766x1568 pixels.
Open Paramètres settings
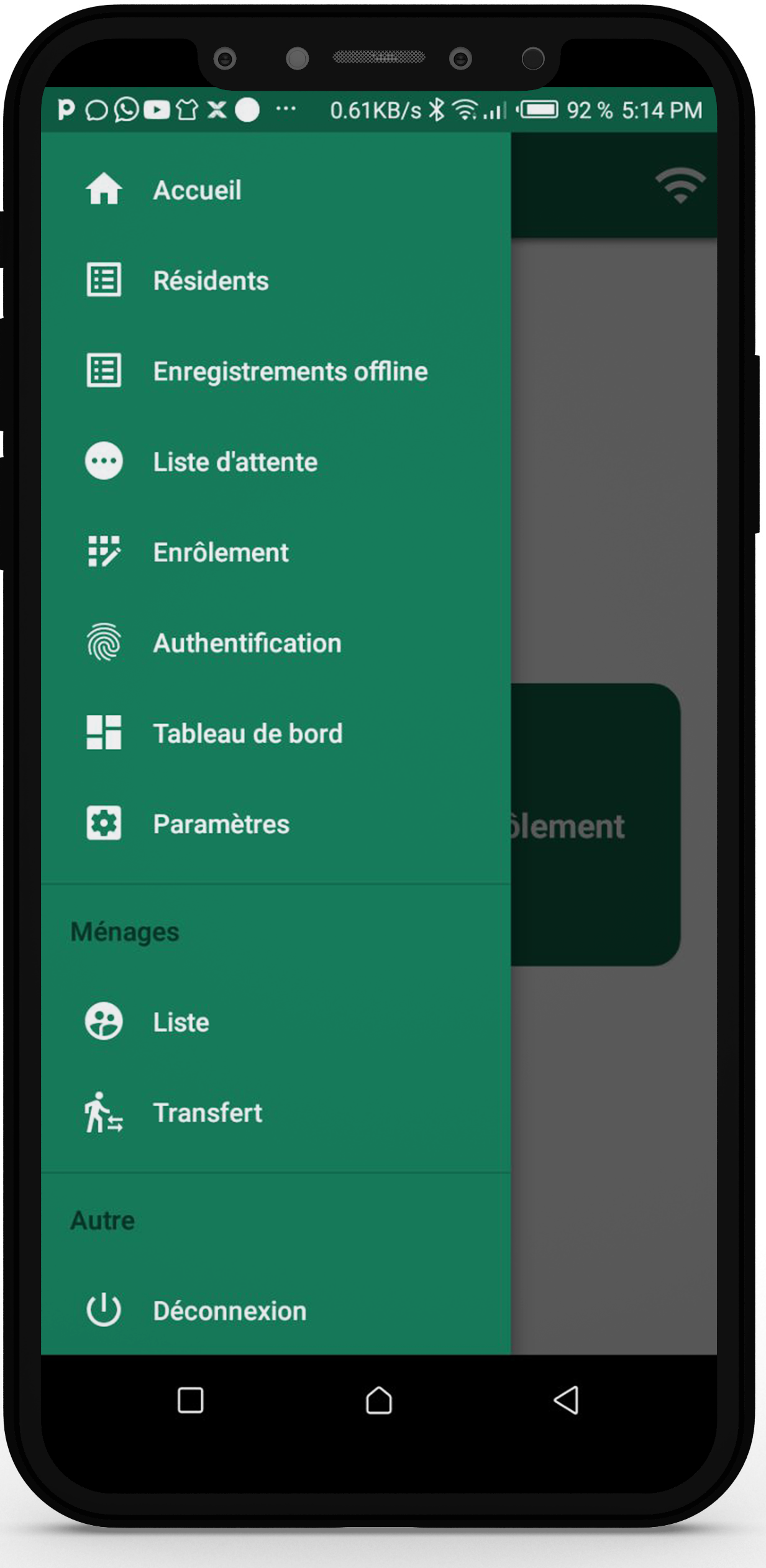pos(221,825)
